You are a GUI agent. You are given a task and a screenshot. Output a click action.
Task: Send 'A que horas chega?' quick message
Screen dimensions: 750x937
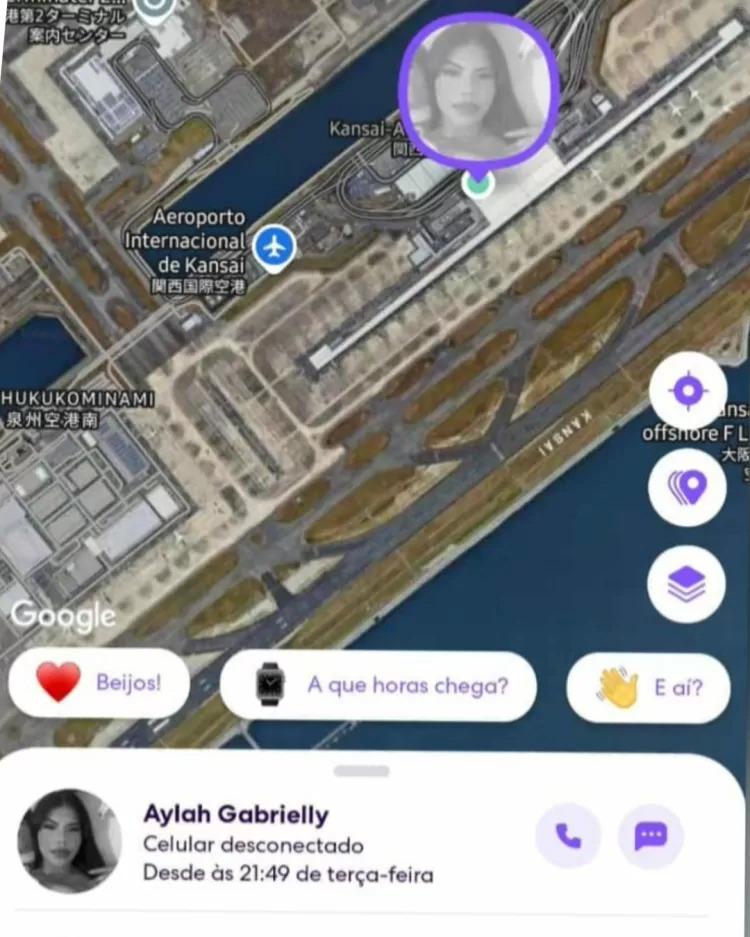click(x=378, y=685)
